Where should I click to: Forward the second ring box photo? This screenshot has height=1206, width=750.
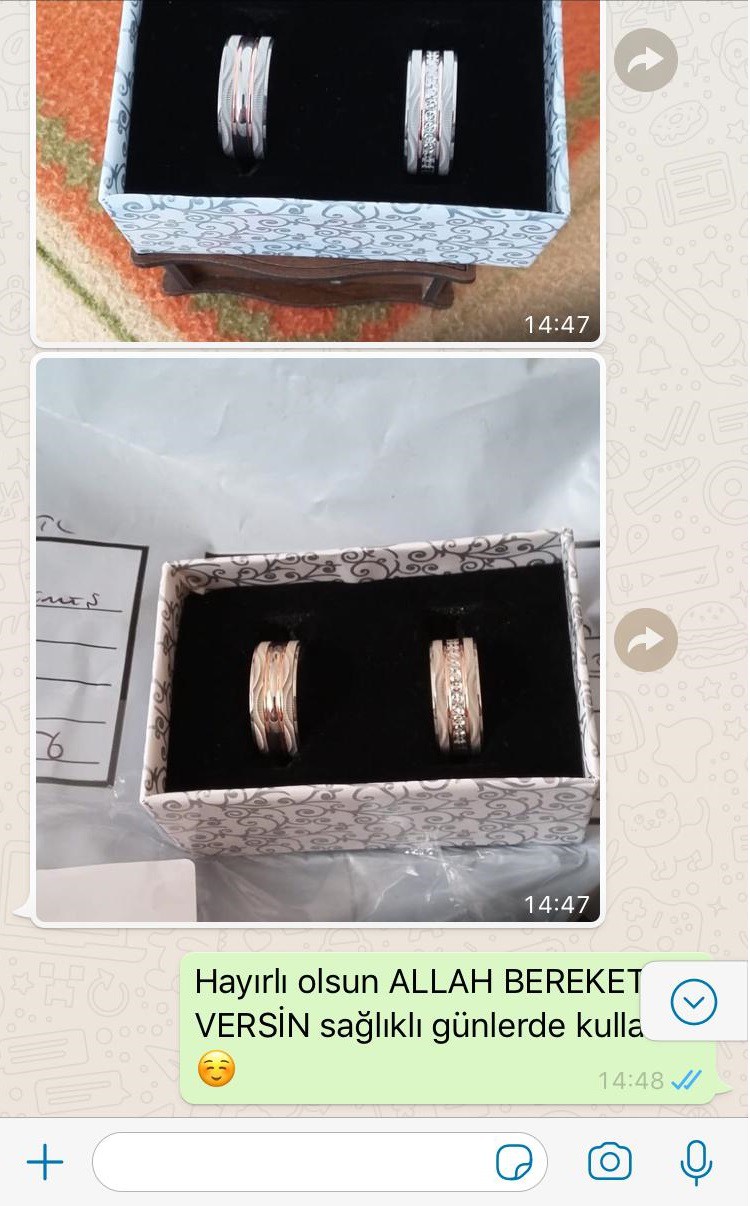tap(645, 639)
